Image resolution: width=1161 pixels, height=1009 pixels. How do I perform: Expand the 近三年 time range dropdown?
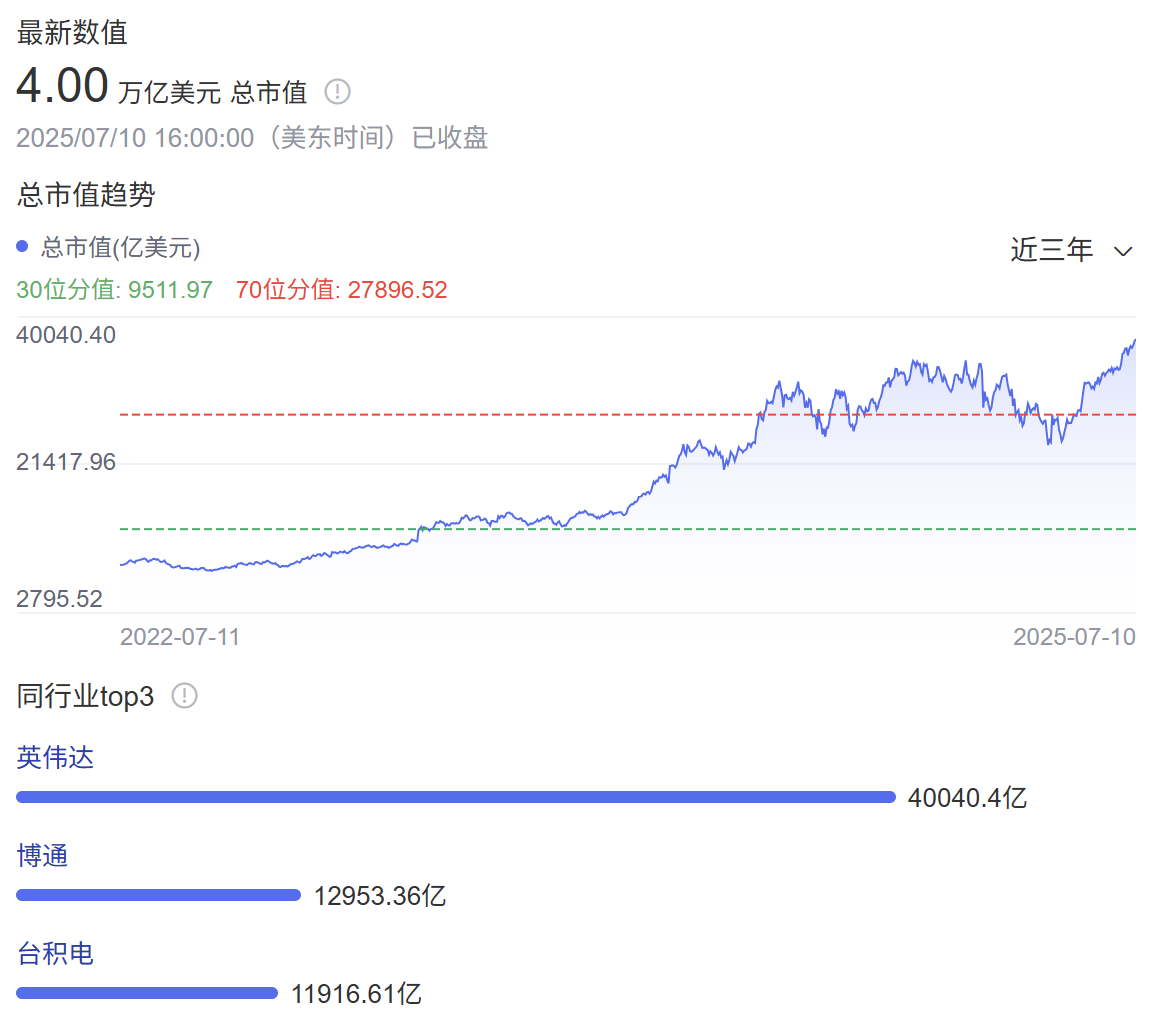1071,250
